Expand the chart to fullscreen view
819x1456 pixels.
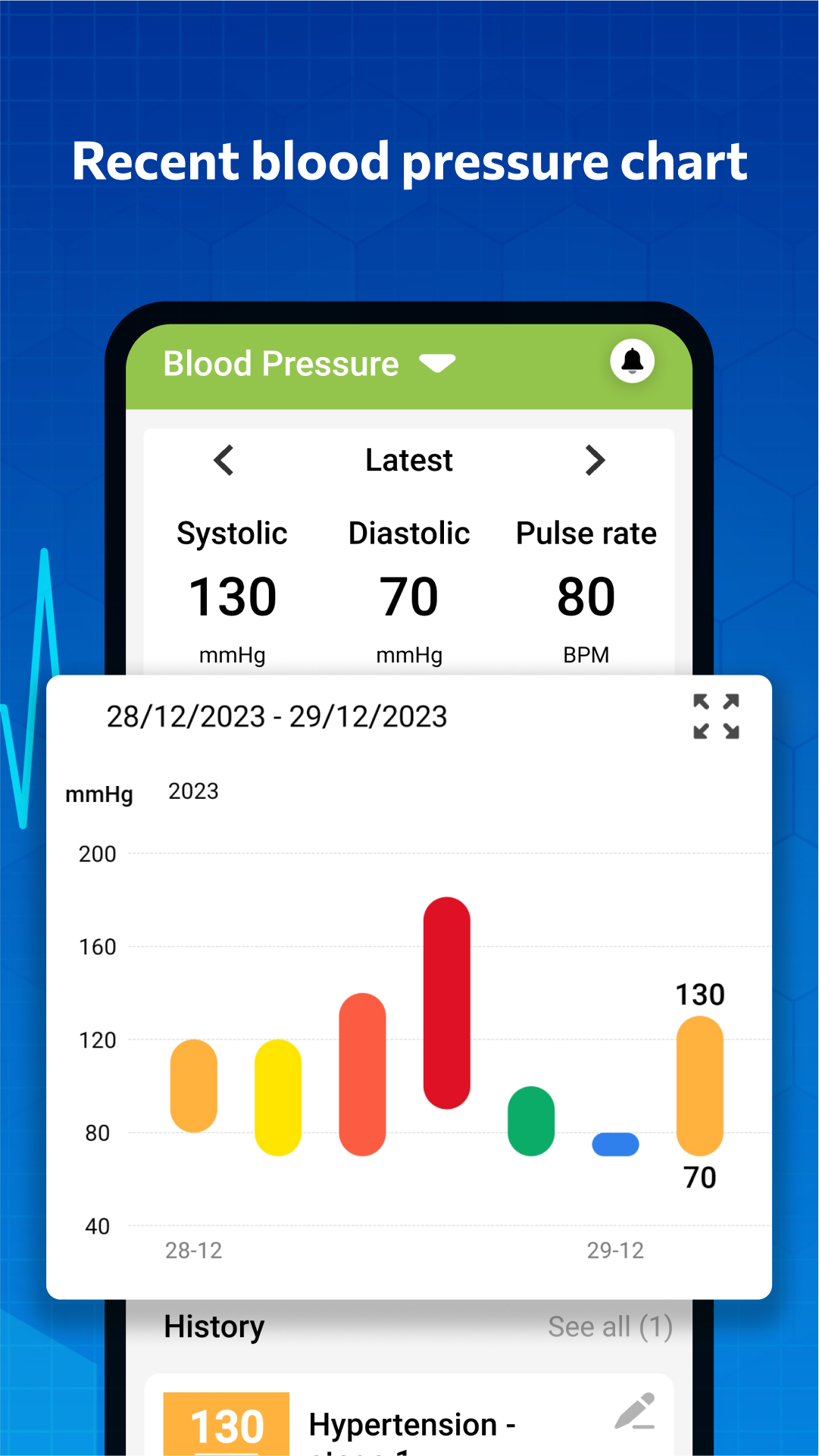(716, 715)
